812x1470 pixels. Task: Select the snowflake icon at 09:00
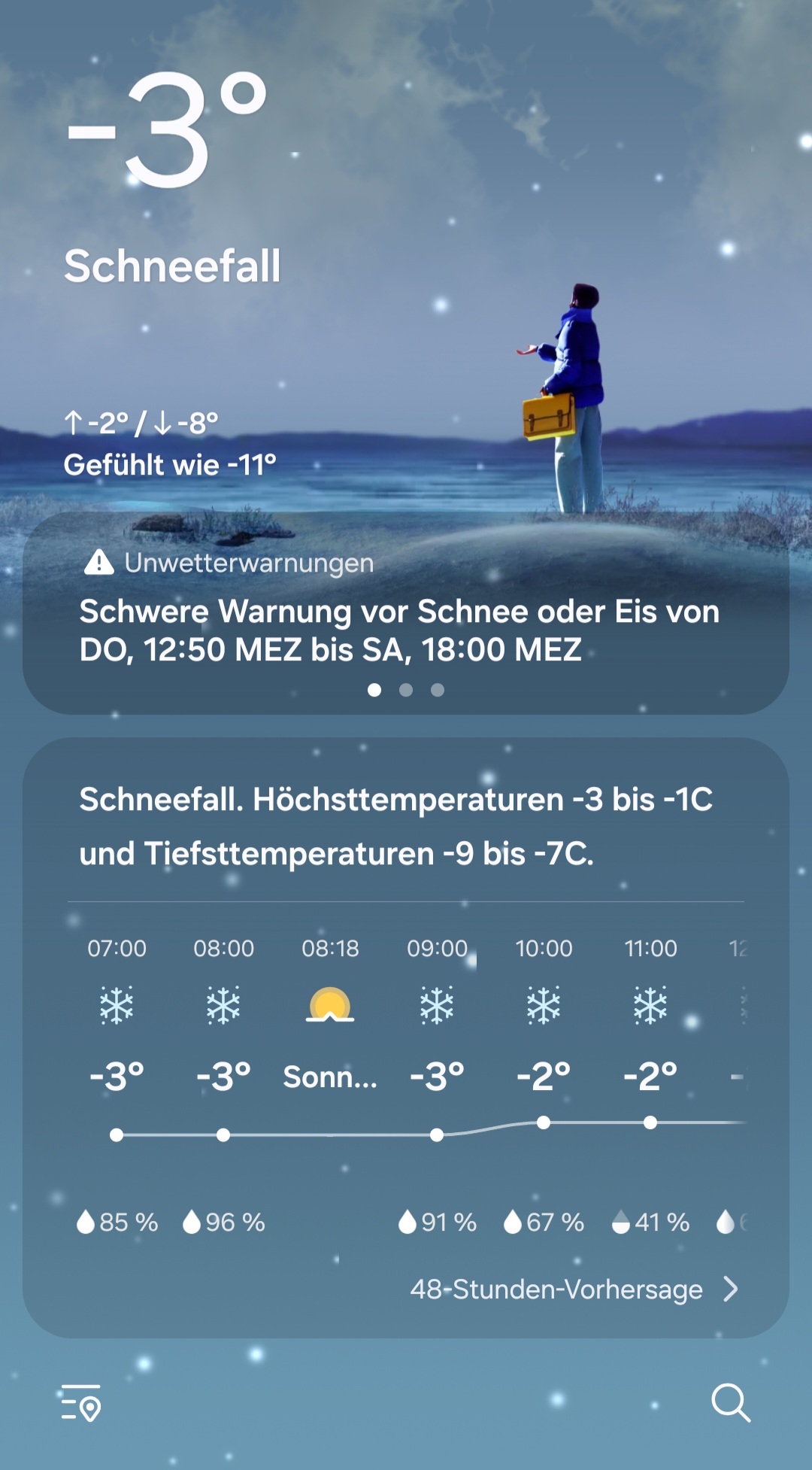[x=437, y=1006]
